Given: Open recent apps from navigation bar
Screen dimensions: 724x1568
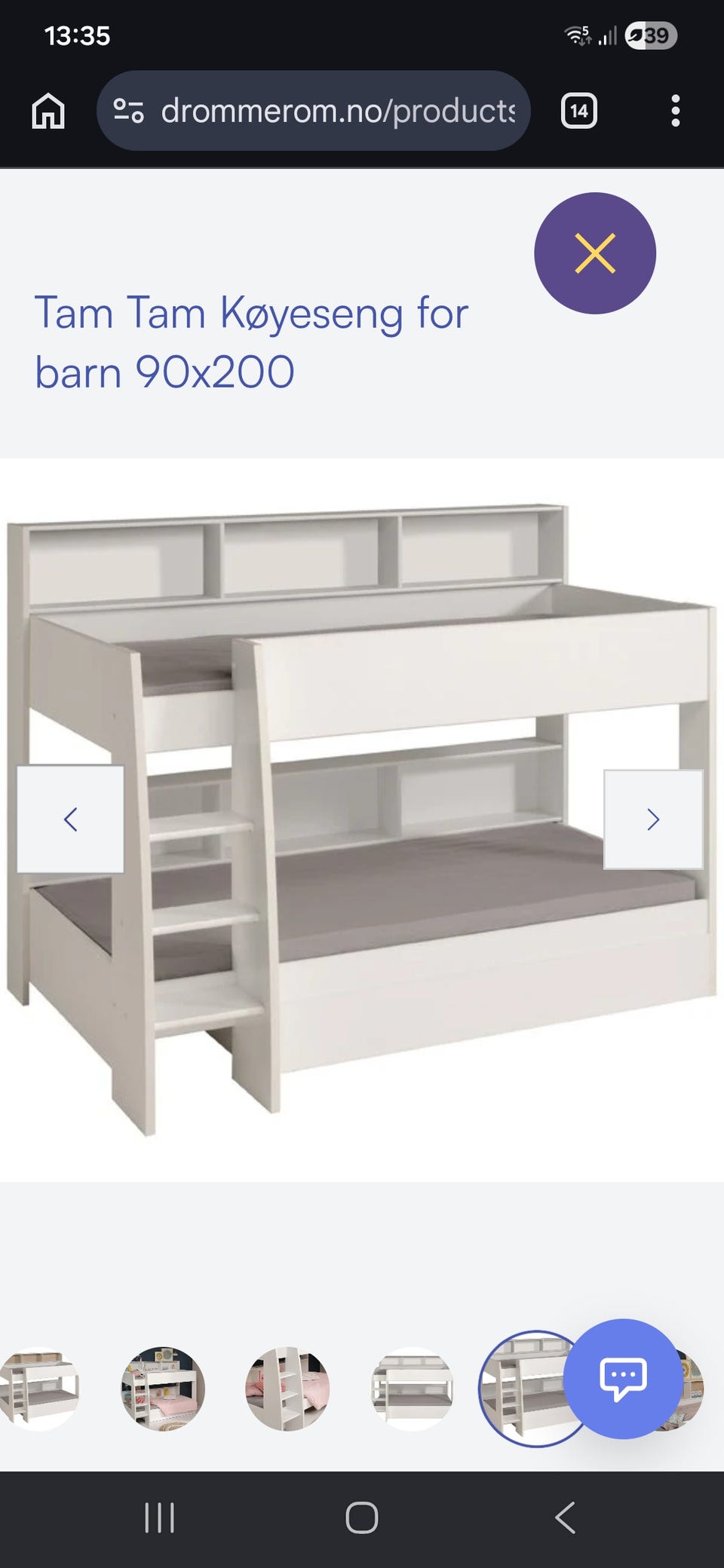Looking at the screenshot, I should pyautogui.click(x=159, y=1517).
